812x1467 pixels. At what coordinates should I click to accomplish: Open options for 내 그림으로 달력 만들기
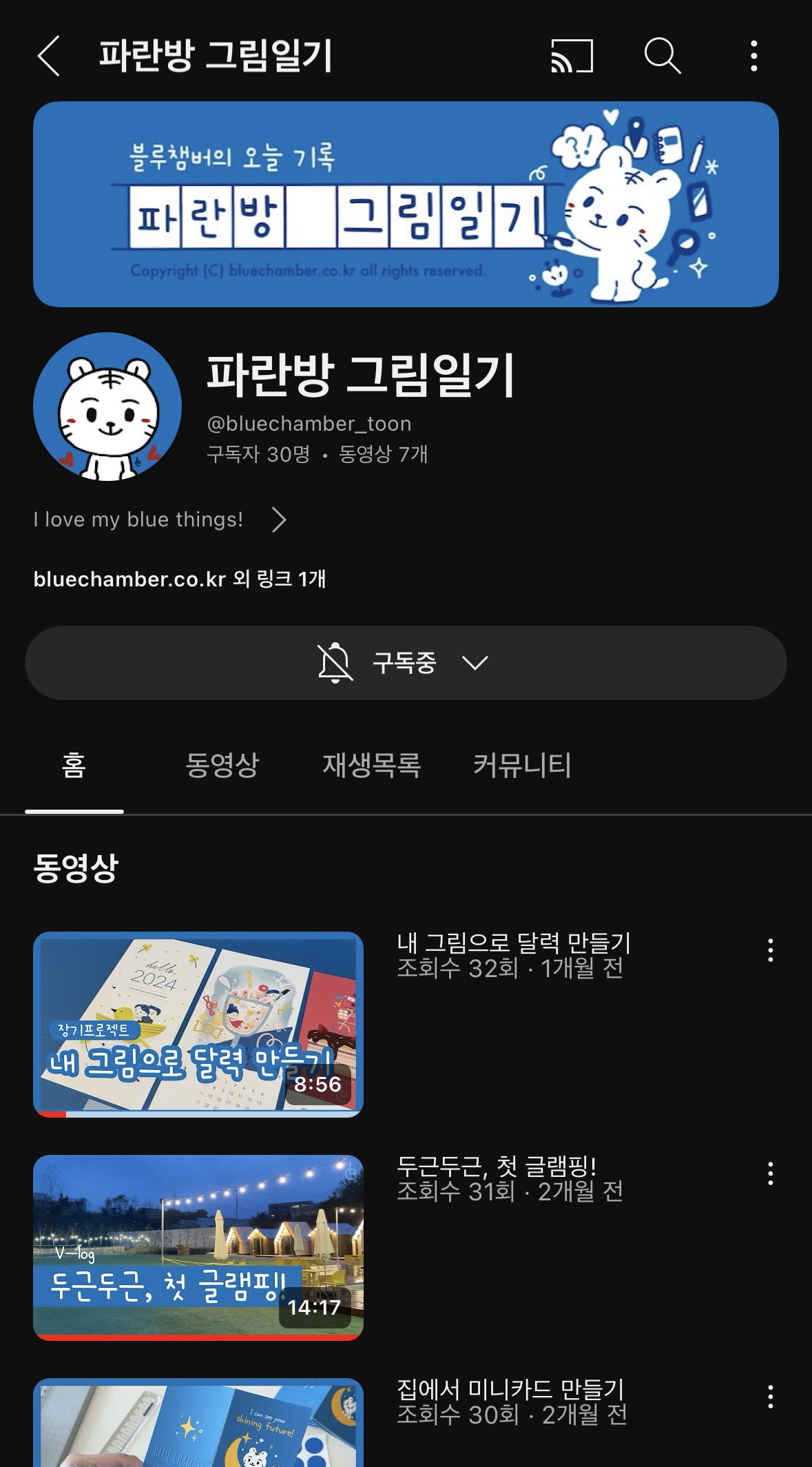pos(771,950)
